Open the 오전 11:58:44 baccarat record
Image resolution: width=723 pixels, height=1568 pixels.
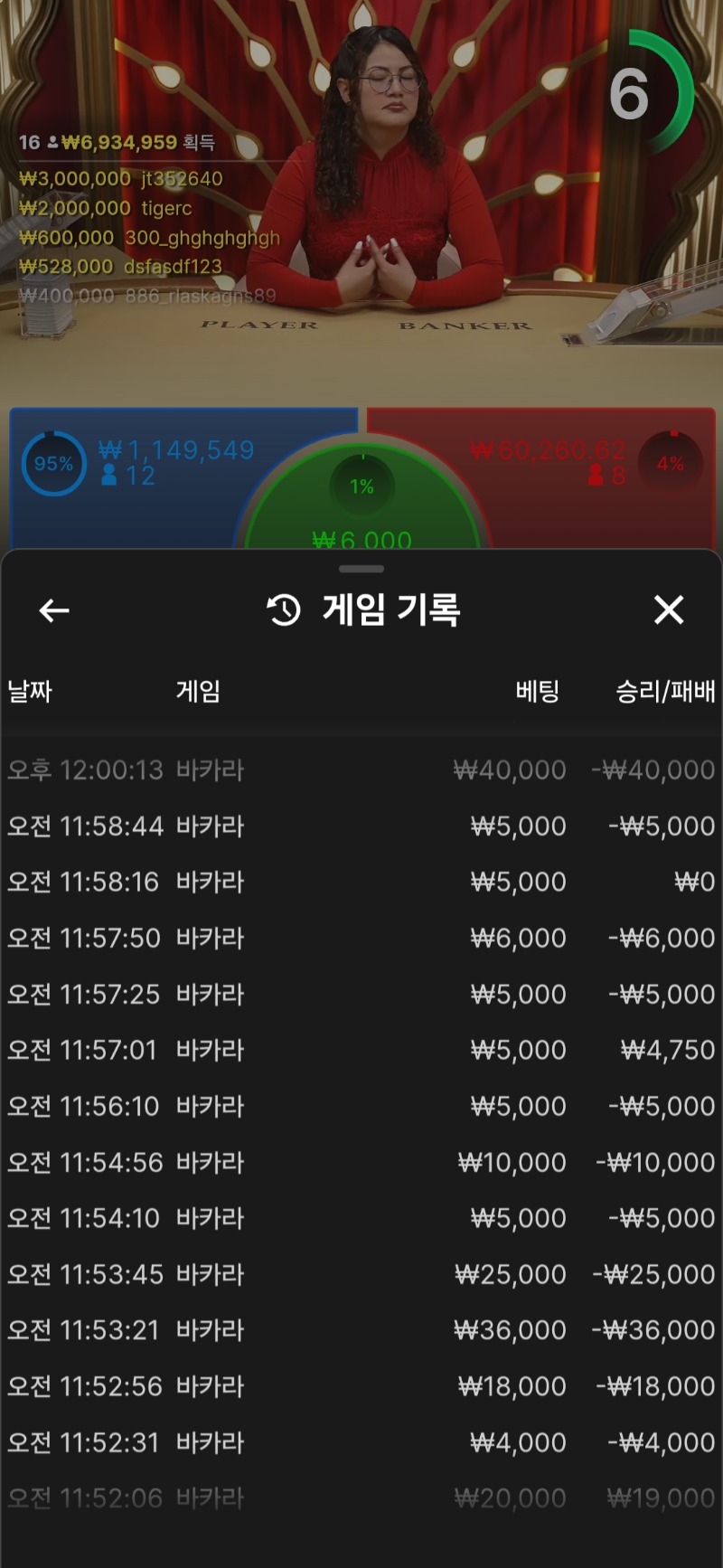click(361, 826)
